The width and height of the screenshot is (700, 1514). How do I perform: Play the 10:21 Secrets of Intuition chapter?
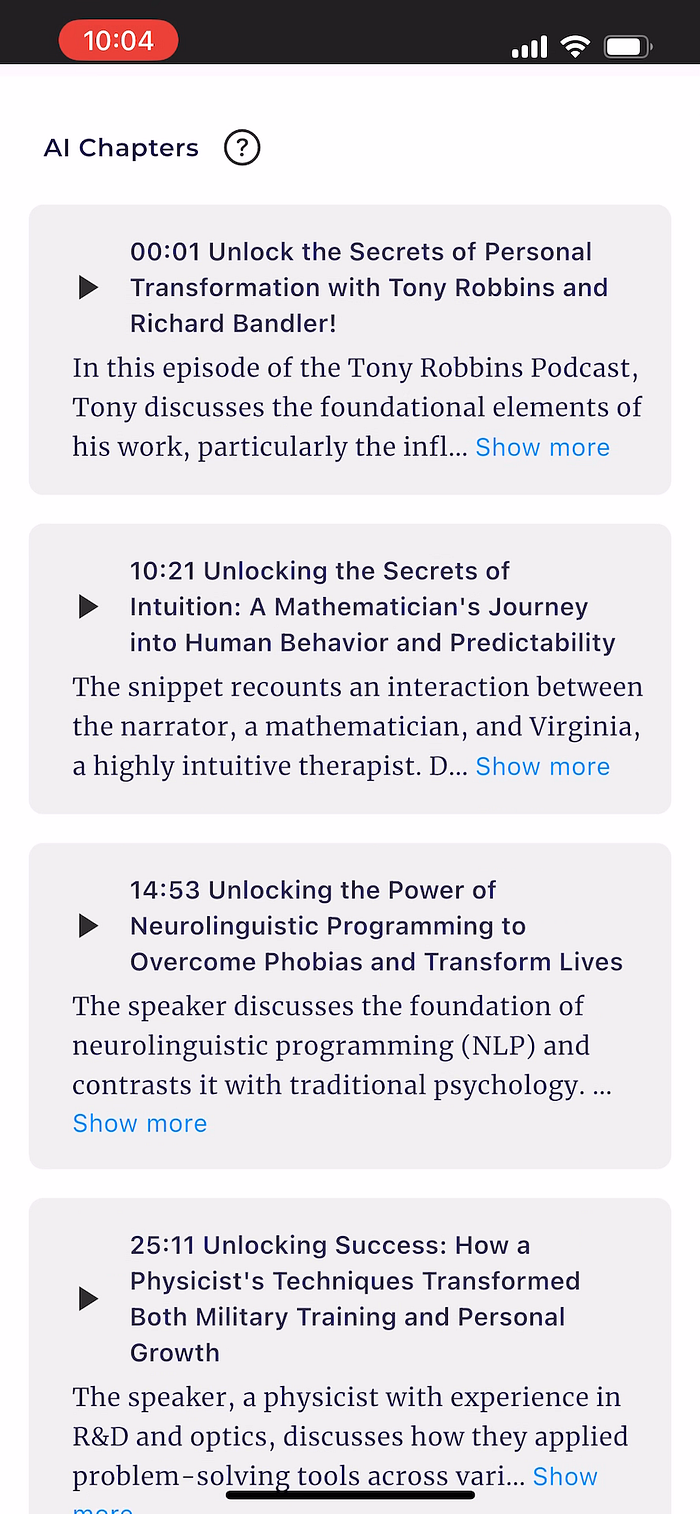pos(88,607)
